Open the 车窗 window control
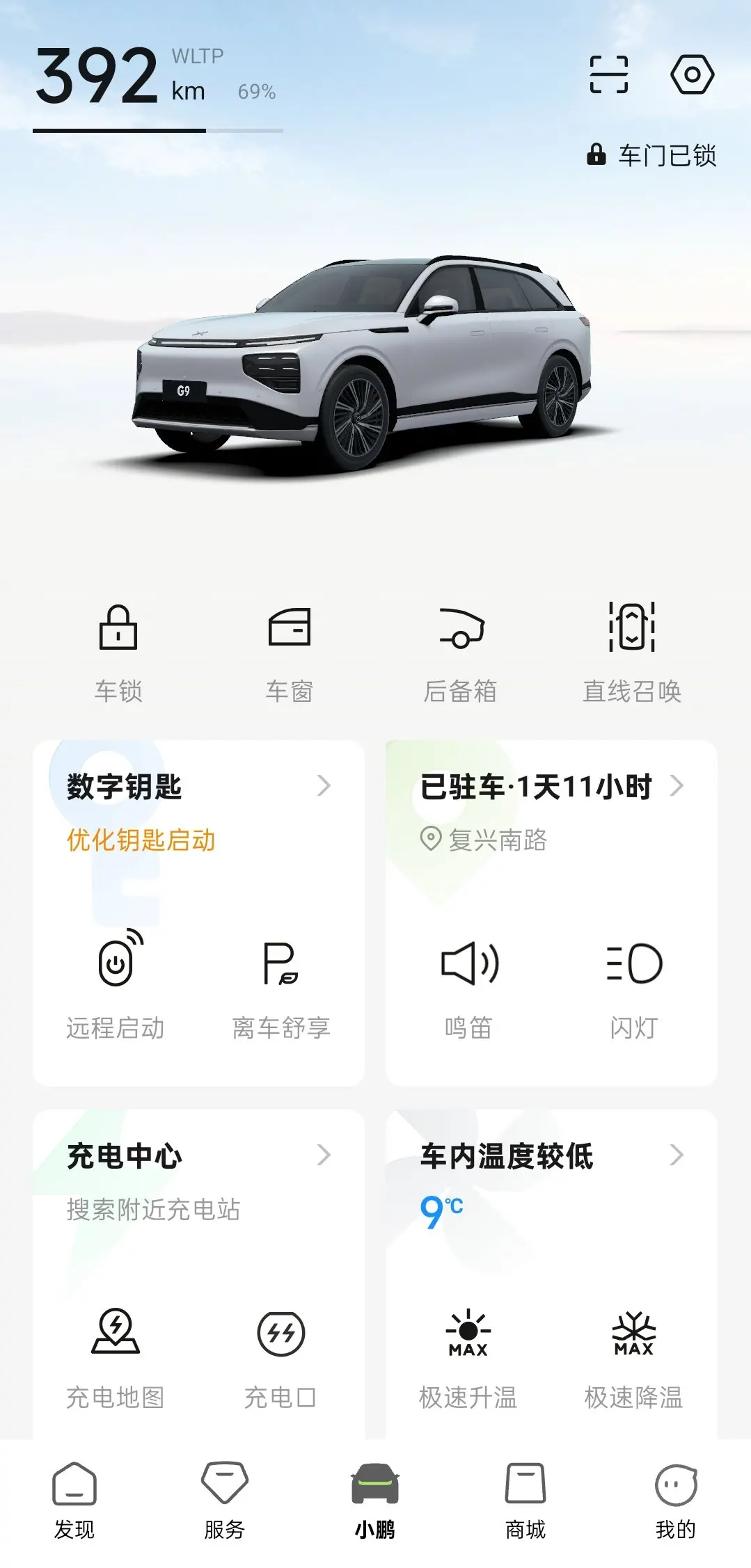751x1568 pixels. [x=290, y=652]
